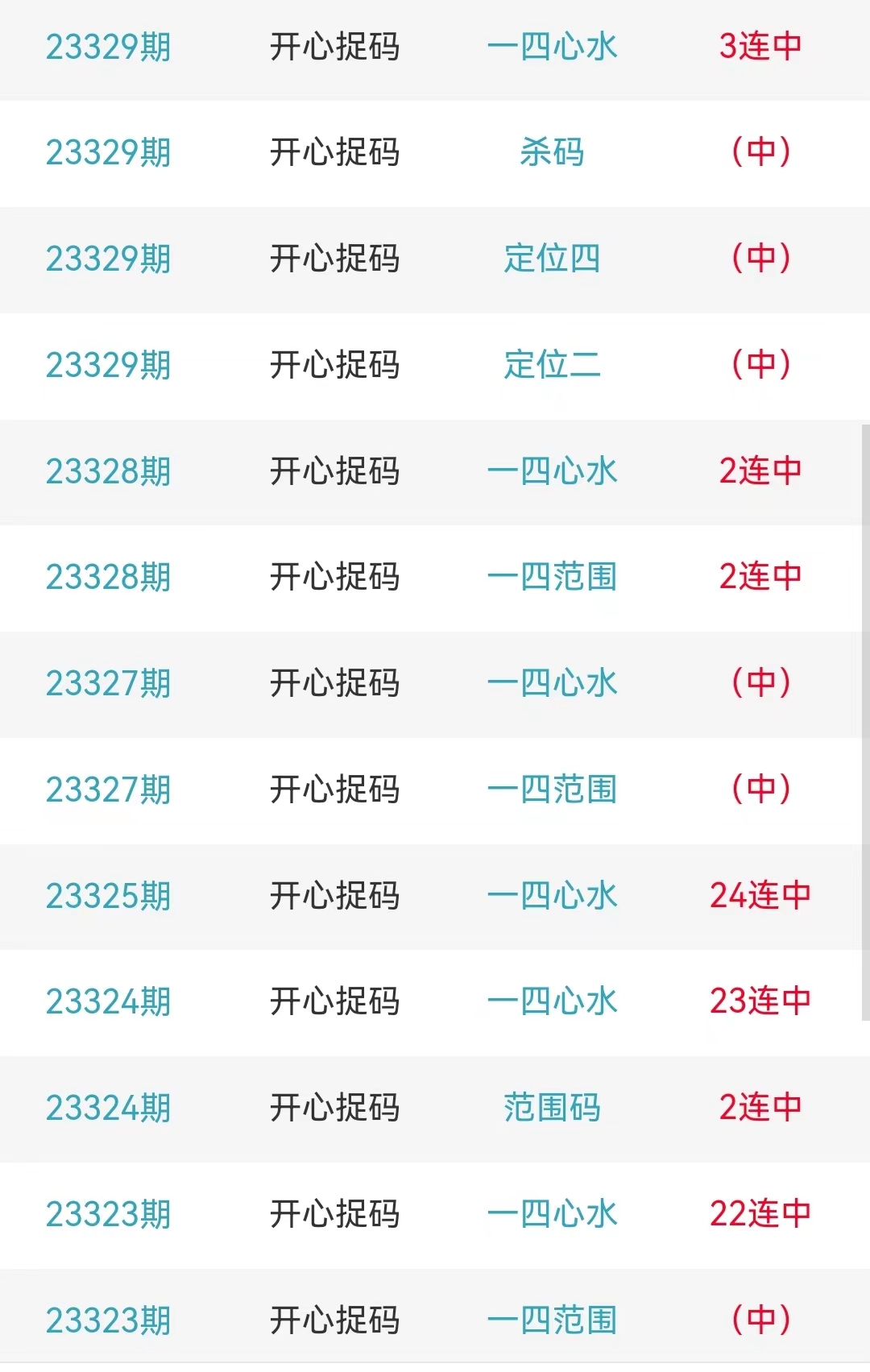Tap the 23328期 一四心水 2连中 row
Viewport: 870px width, 1372px height.
(552, 471)
